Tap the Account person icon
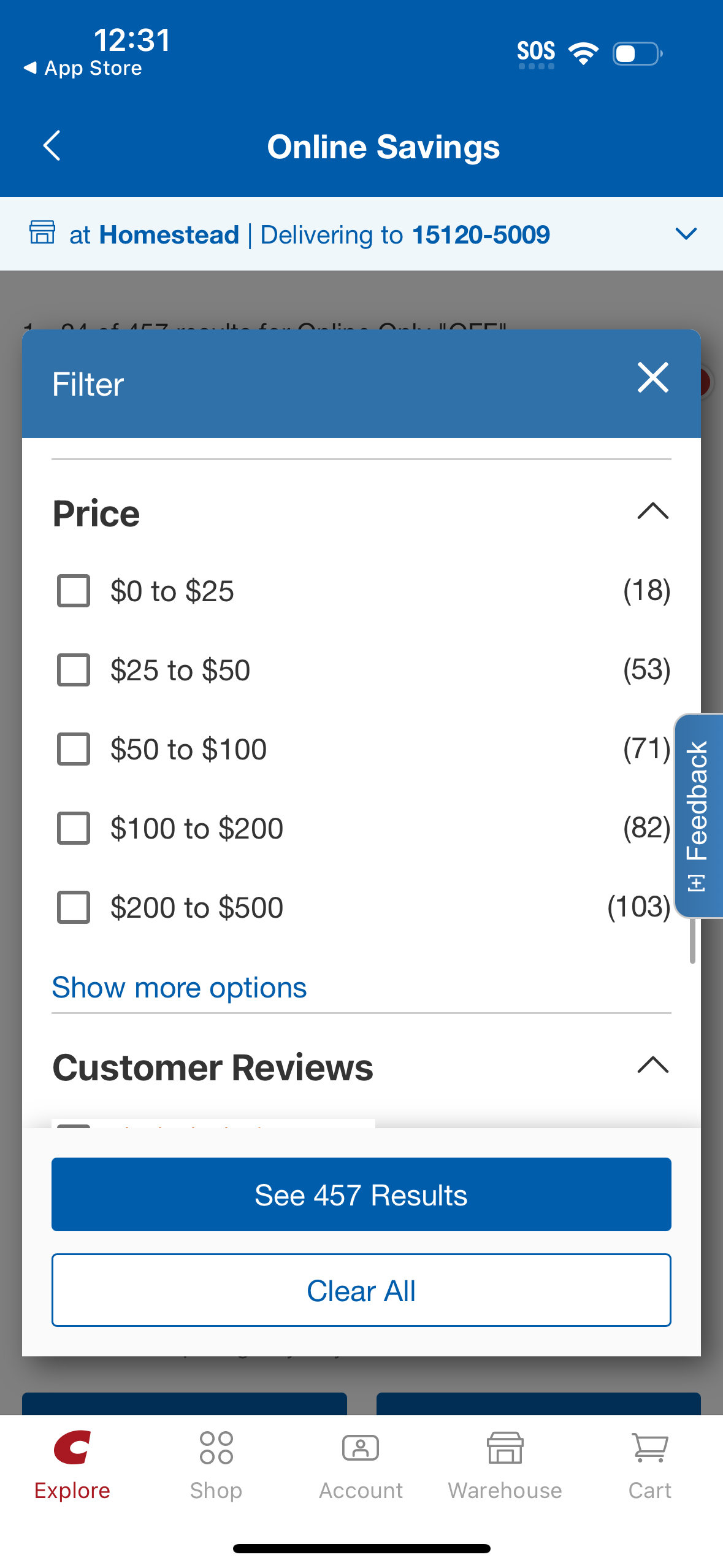The height and width of the screenshot is (1568, 723). click(361, 1448)
